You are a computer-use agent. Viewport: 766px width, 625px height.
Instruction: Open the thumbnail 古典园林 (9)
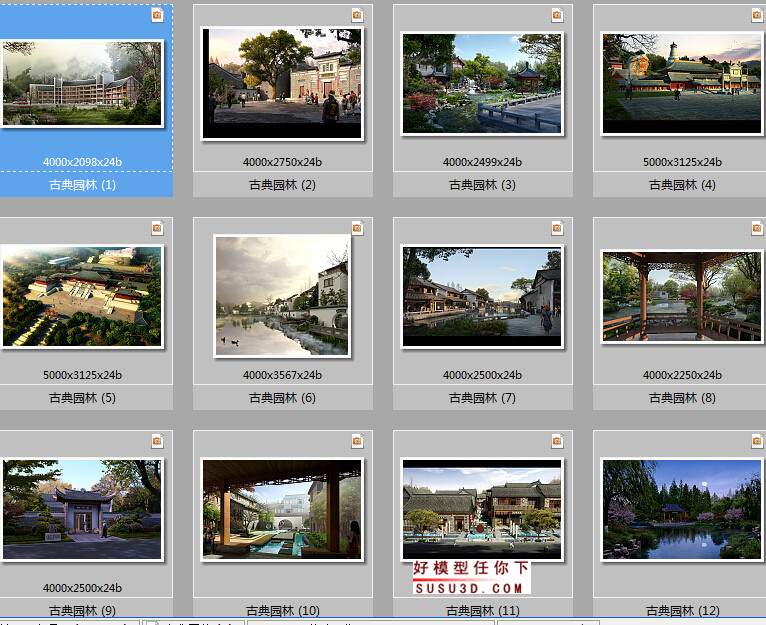(83, 509)
